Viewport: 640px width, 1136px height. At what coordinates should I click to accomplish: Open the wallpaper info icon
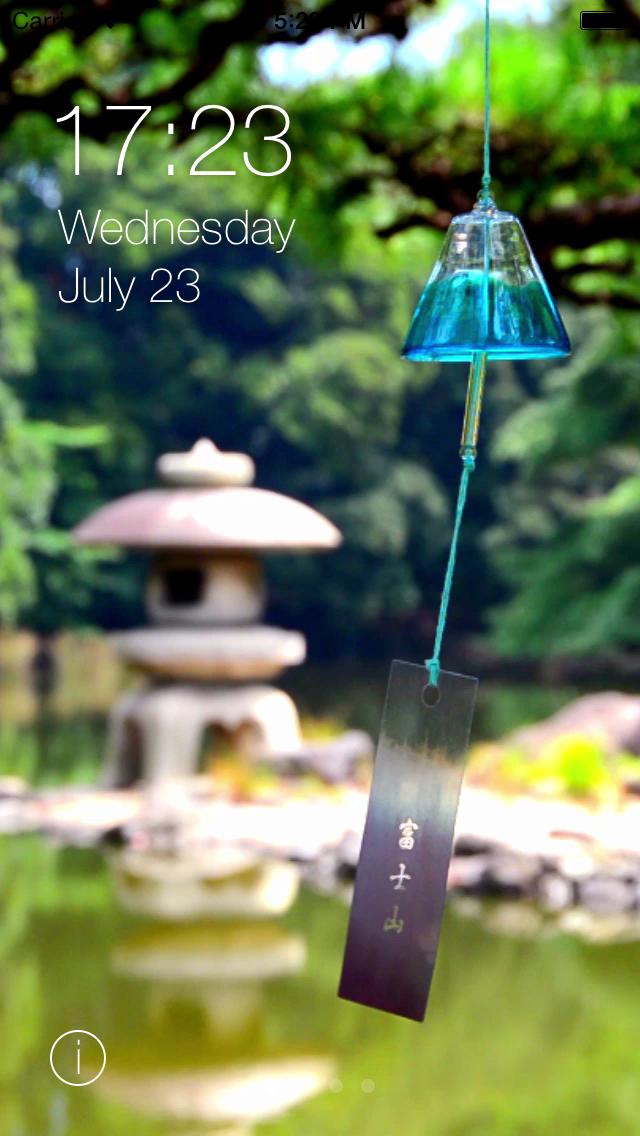tap(78, 1057)
